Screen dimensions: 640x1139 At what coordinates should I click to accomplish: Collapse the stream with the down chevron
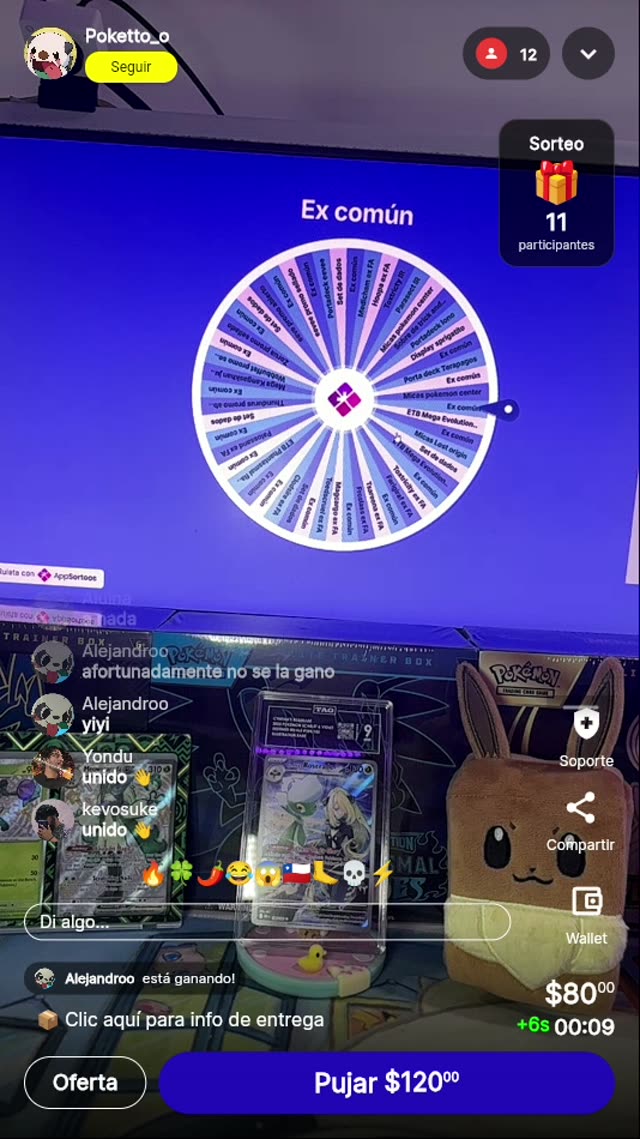(588, 54)
